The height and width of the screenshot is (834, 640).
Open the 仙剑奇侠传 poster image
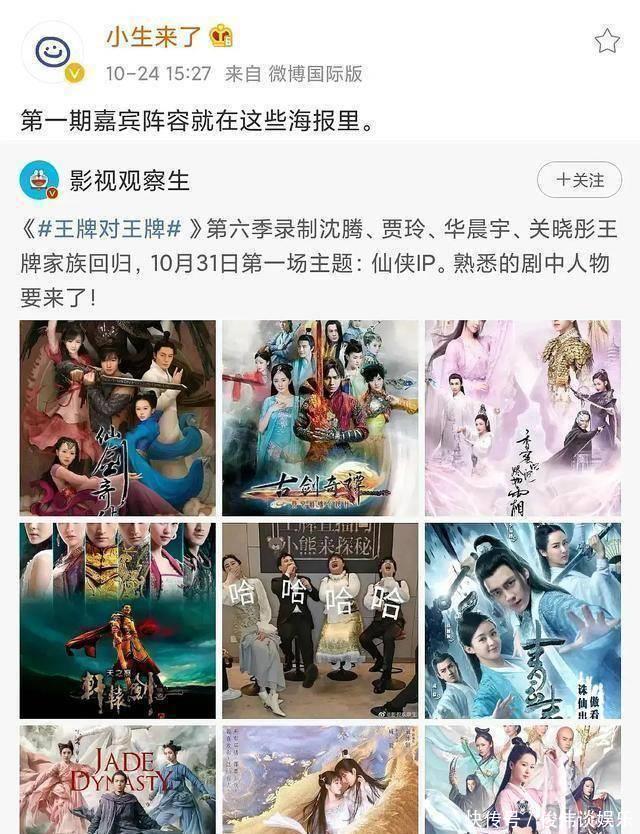118,418
